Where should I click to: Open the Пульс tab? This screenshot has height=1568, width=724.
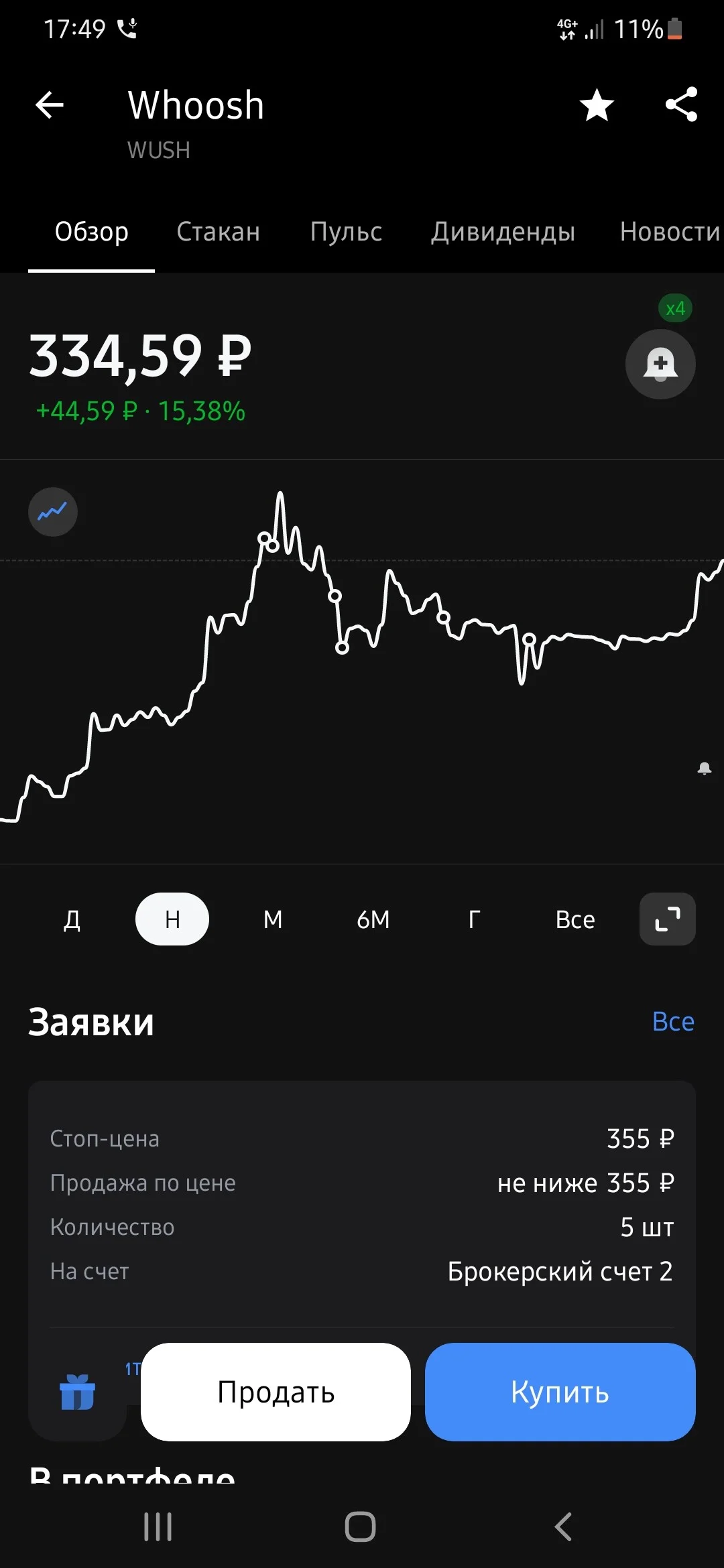coord(346,232)
